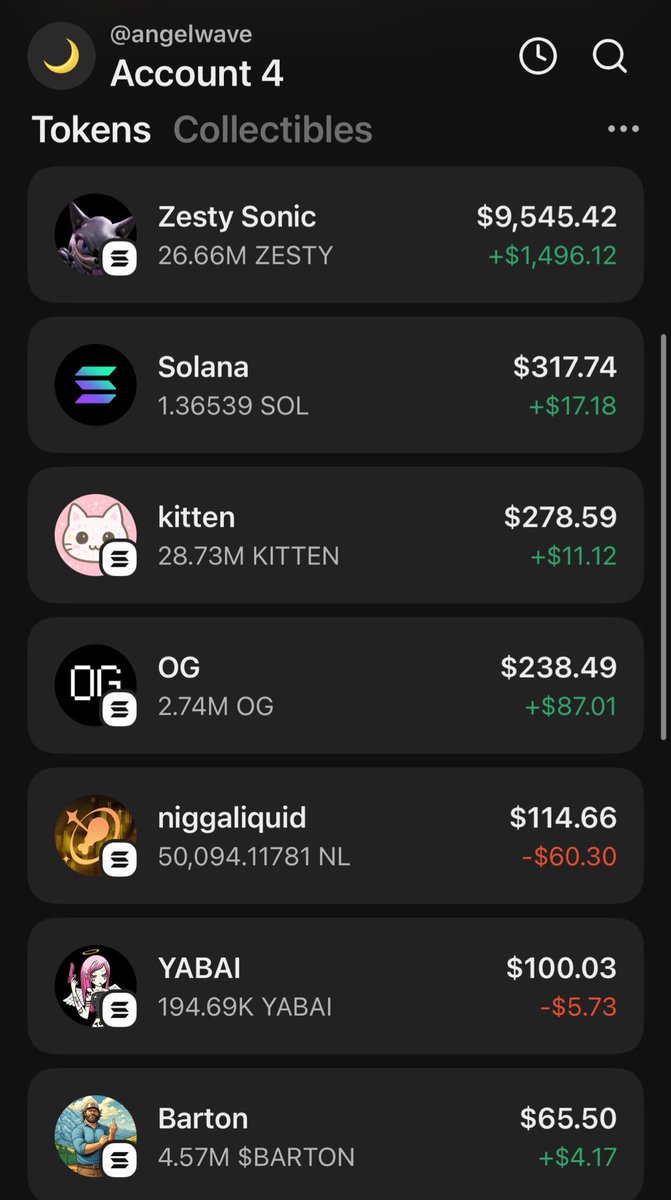This screenshot has height=1200, width=671.
Task: Open the account switcher moon avatar
Action: pos(61,58)
